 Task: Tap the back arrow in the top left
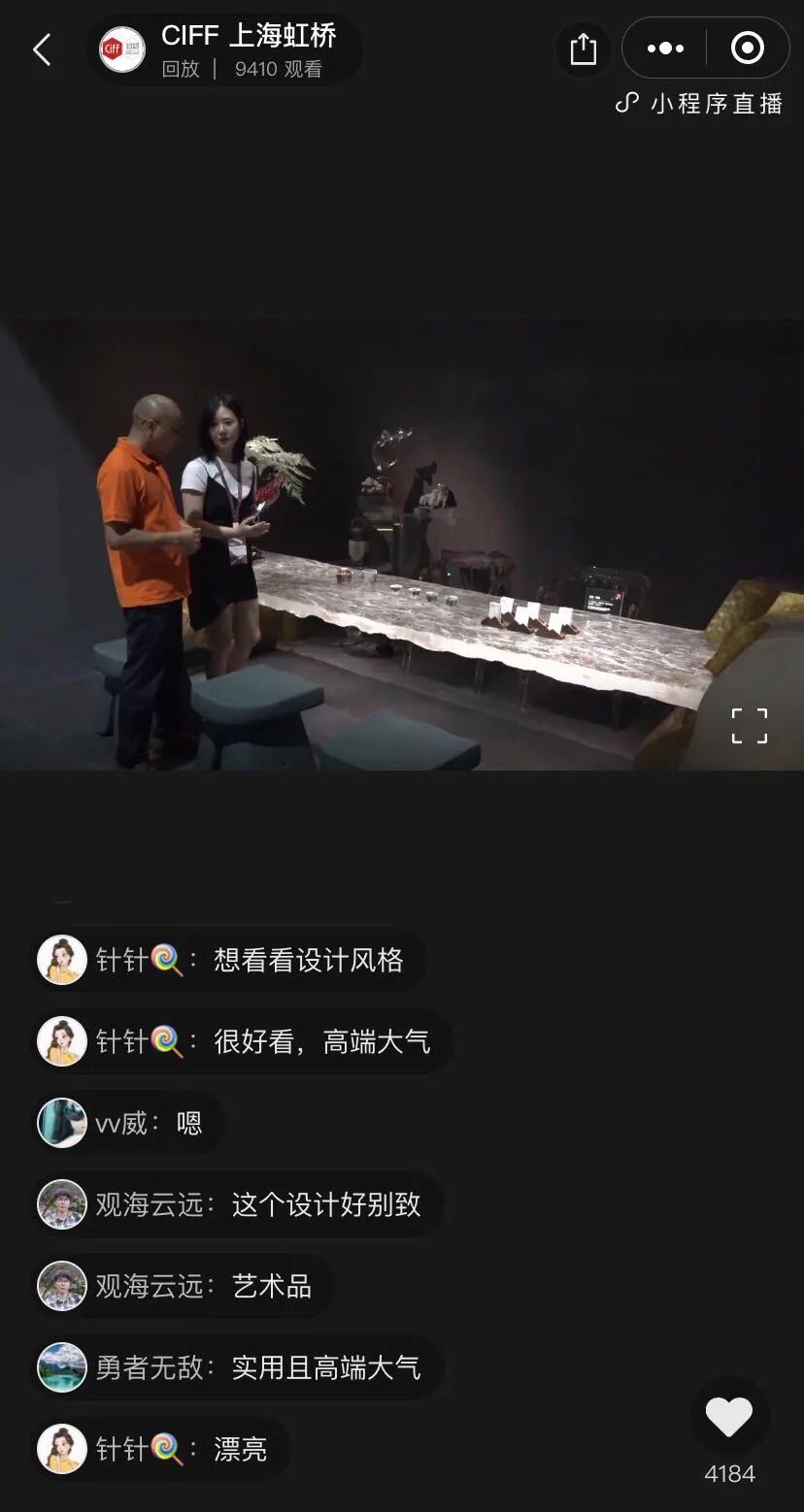41,49
